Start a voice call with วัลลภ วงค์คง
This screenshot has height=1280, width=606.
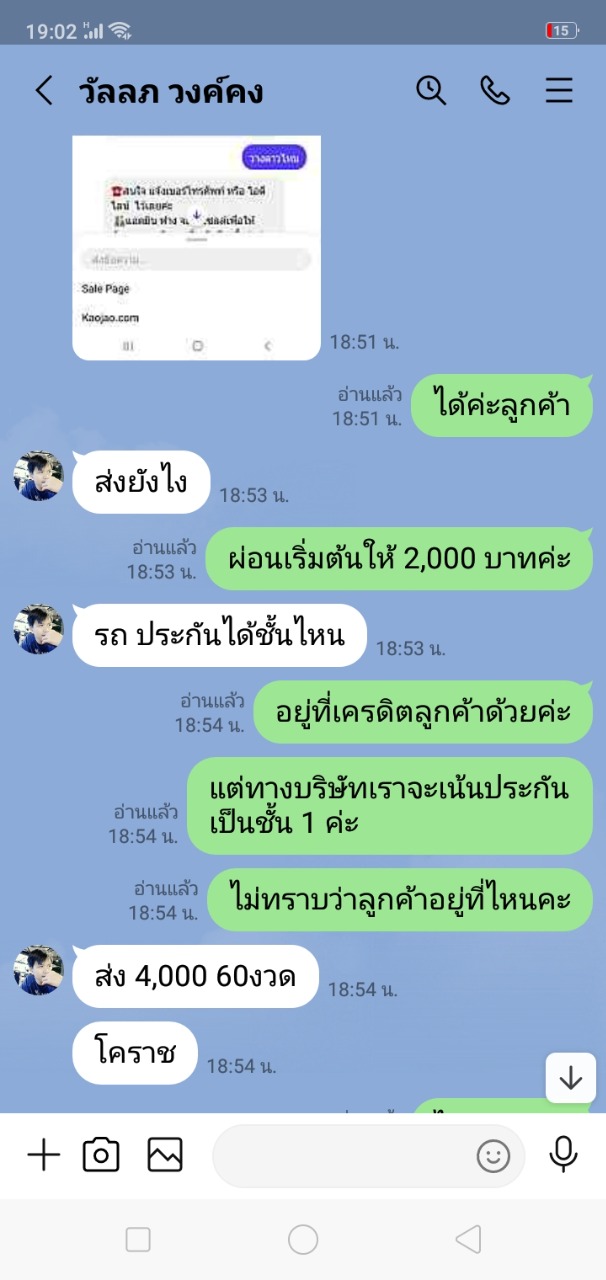click(x=495, y=91)
